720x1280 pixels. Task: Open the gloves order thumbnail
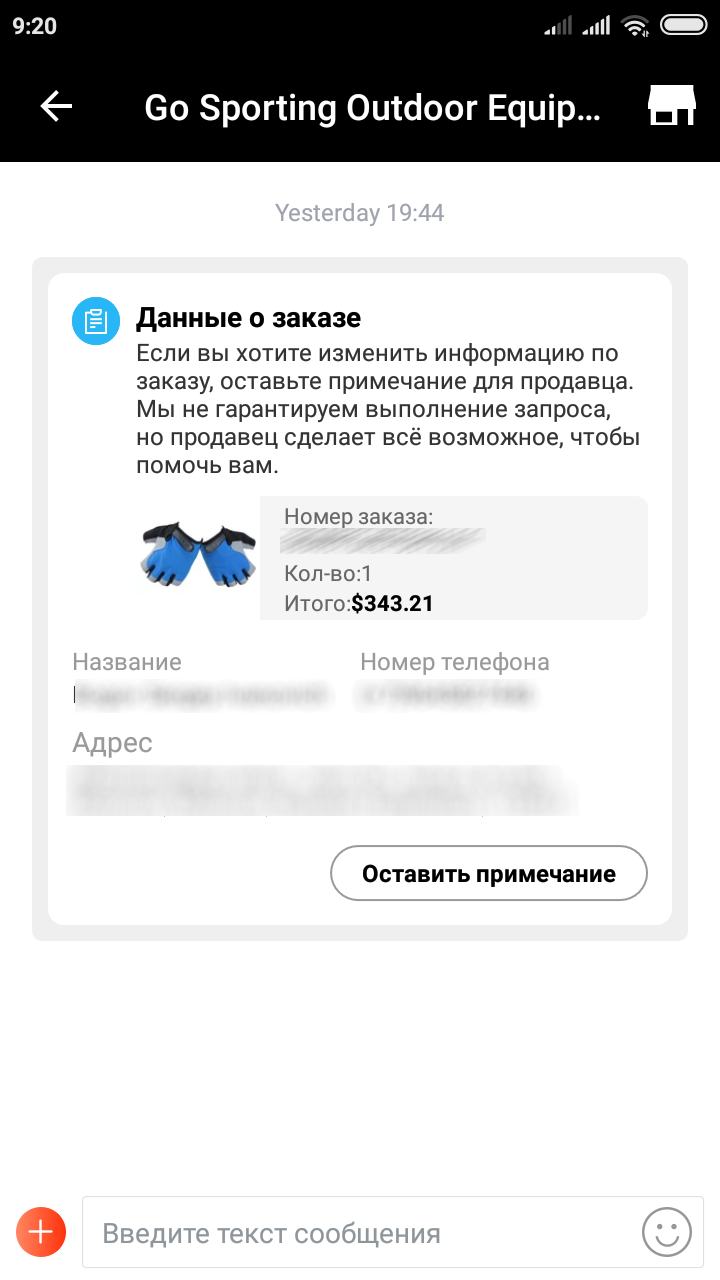coord(197,556)
